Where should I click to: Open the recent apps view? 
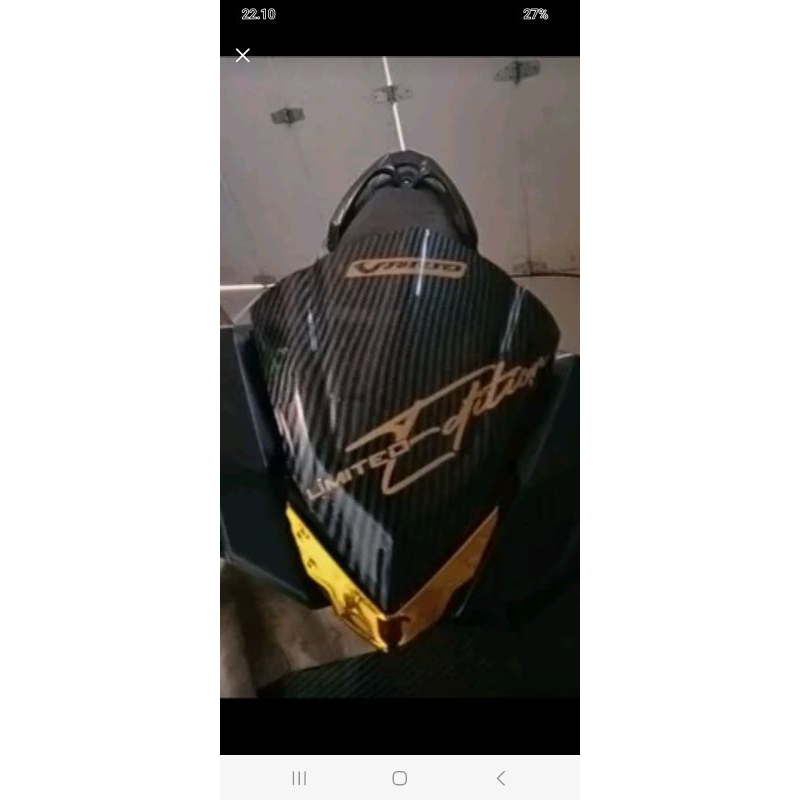299,778
